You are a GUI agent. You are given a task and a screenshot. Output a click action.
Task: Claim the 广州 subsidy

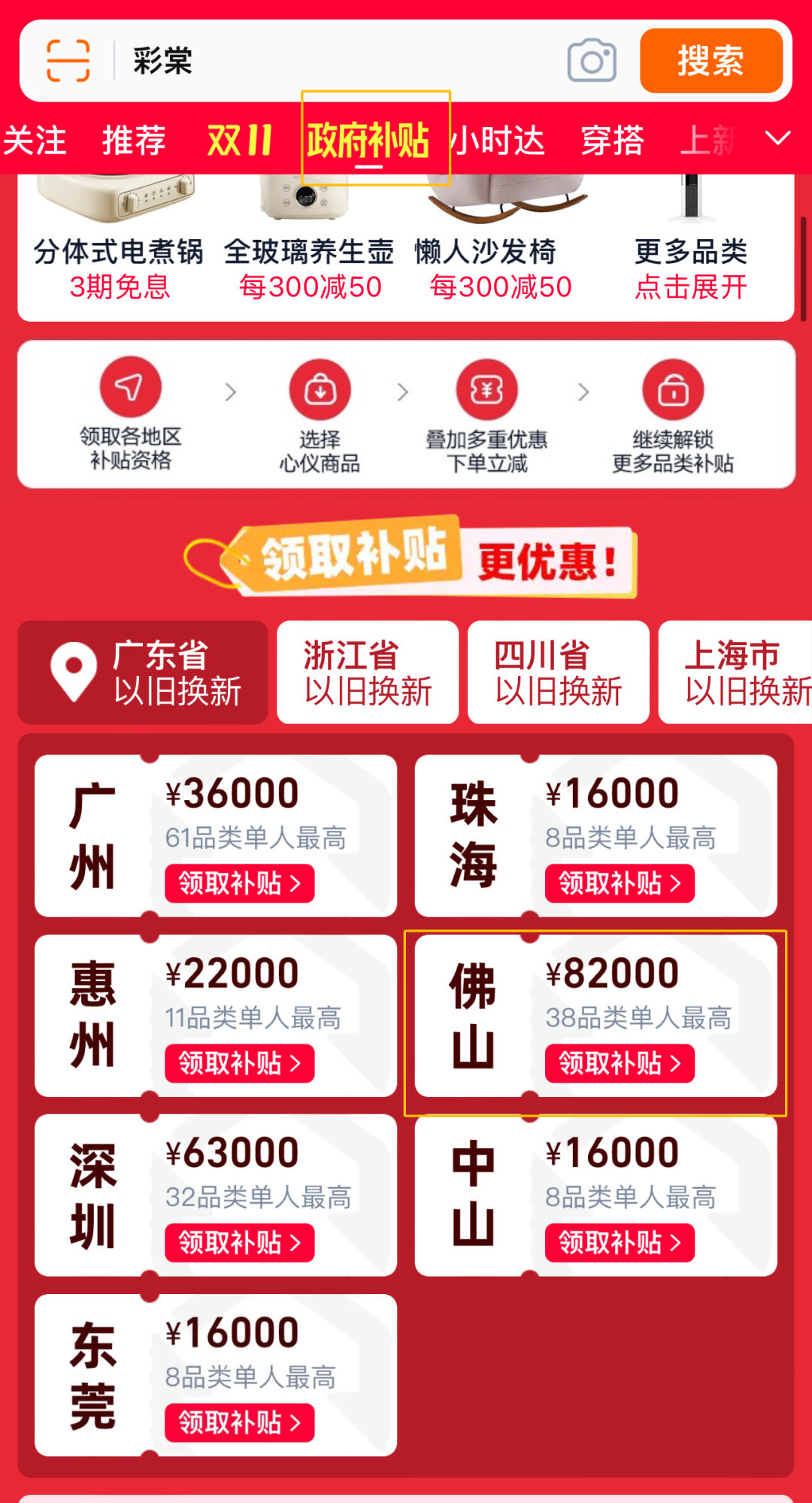(240, 883)
